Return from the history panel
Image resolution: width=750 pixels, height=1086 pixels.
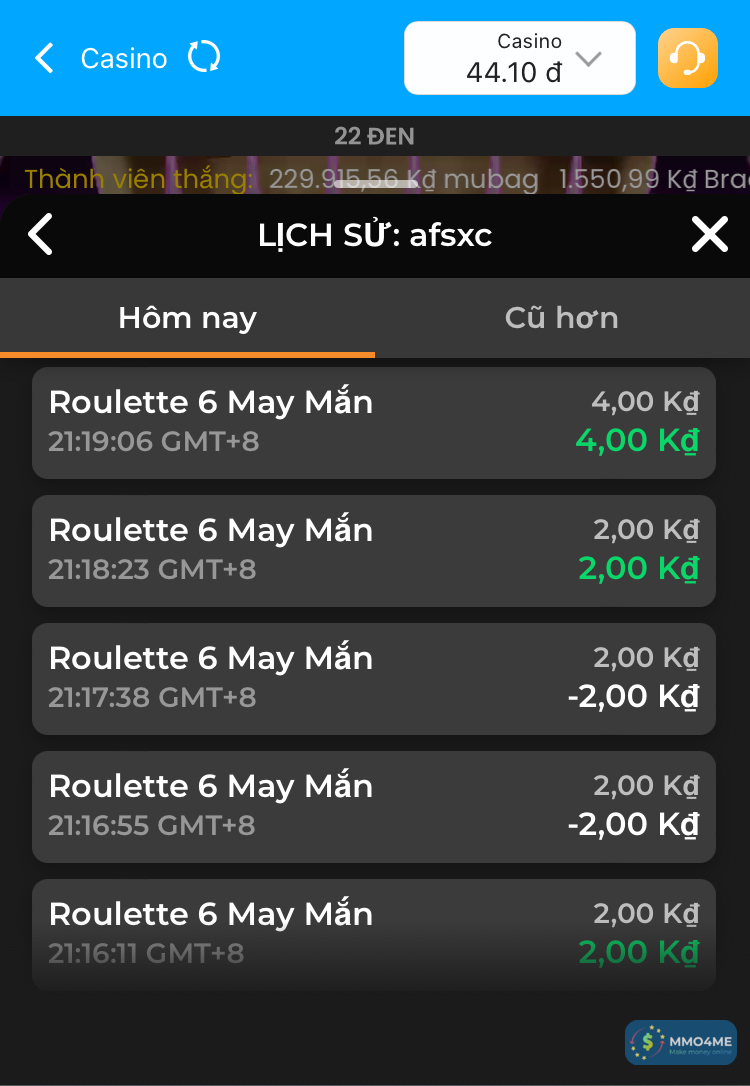coord(40,235)
